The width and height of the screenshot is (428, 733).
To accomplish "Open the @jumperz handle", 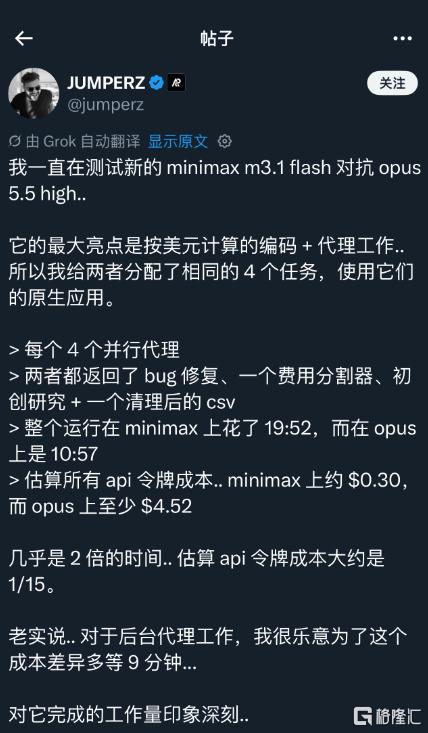I will tap(106, 105).
